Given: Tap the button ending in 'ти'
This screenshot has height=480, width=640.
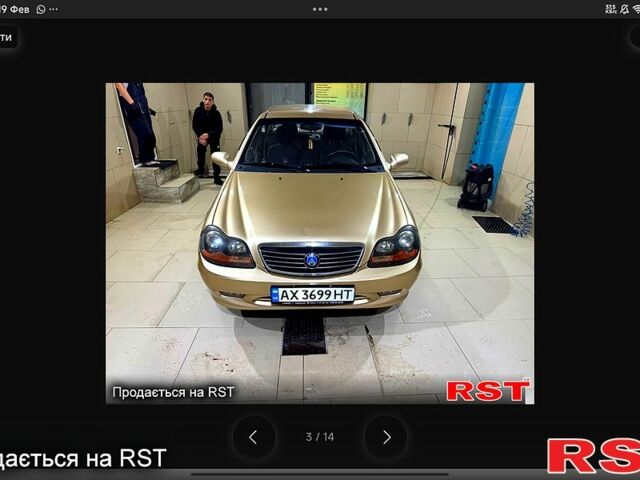Looking at the screenshot, I should pyautogui.click(x=6, y=38).
